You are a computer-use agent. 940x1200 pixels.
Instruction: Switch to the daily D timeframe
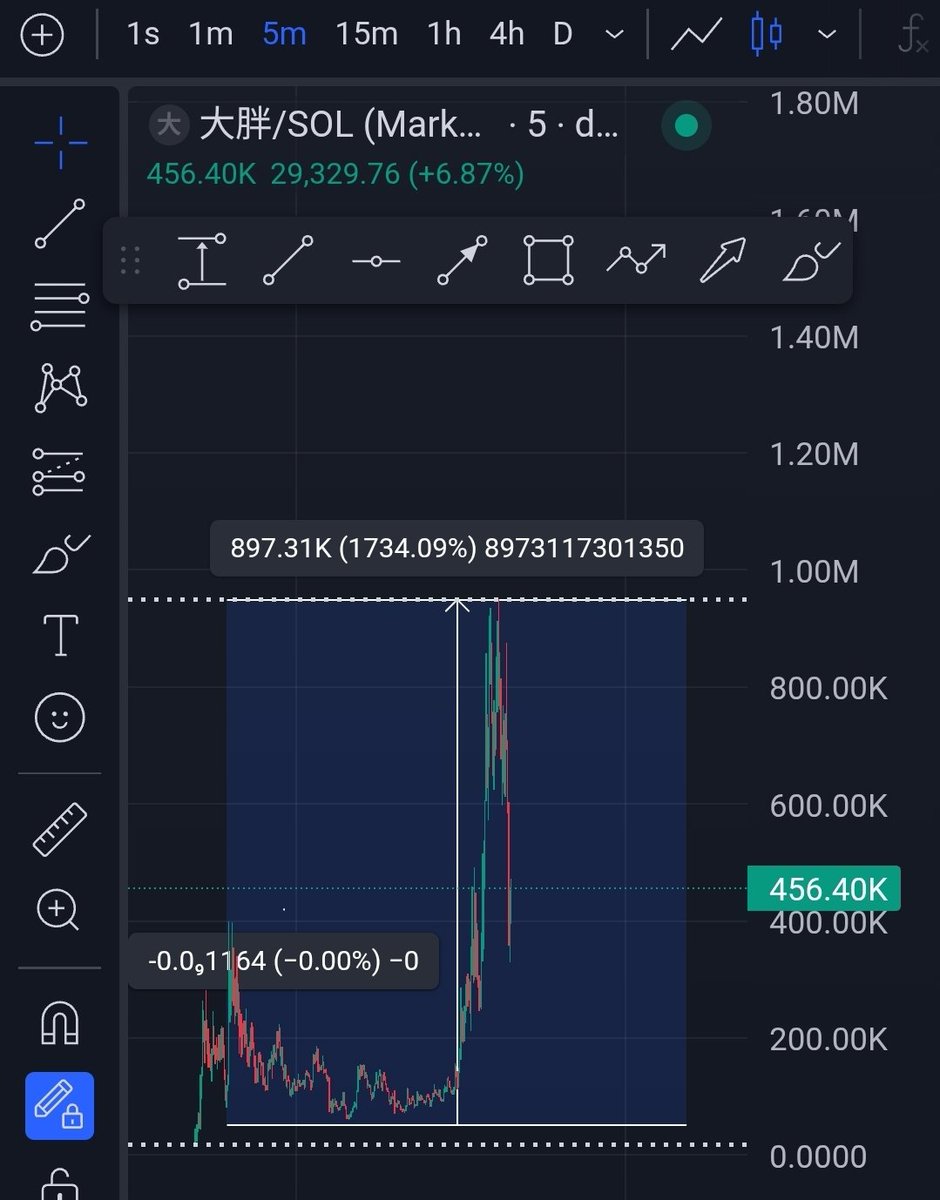point(563,34)
